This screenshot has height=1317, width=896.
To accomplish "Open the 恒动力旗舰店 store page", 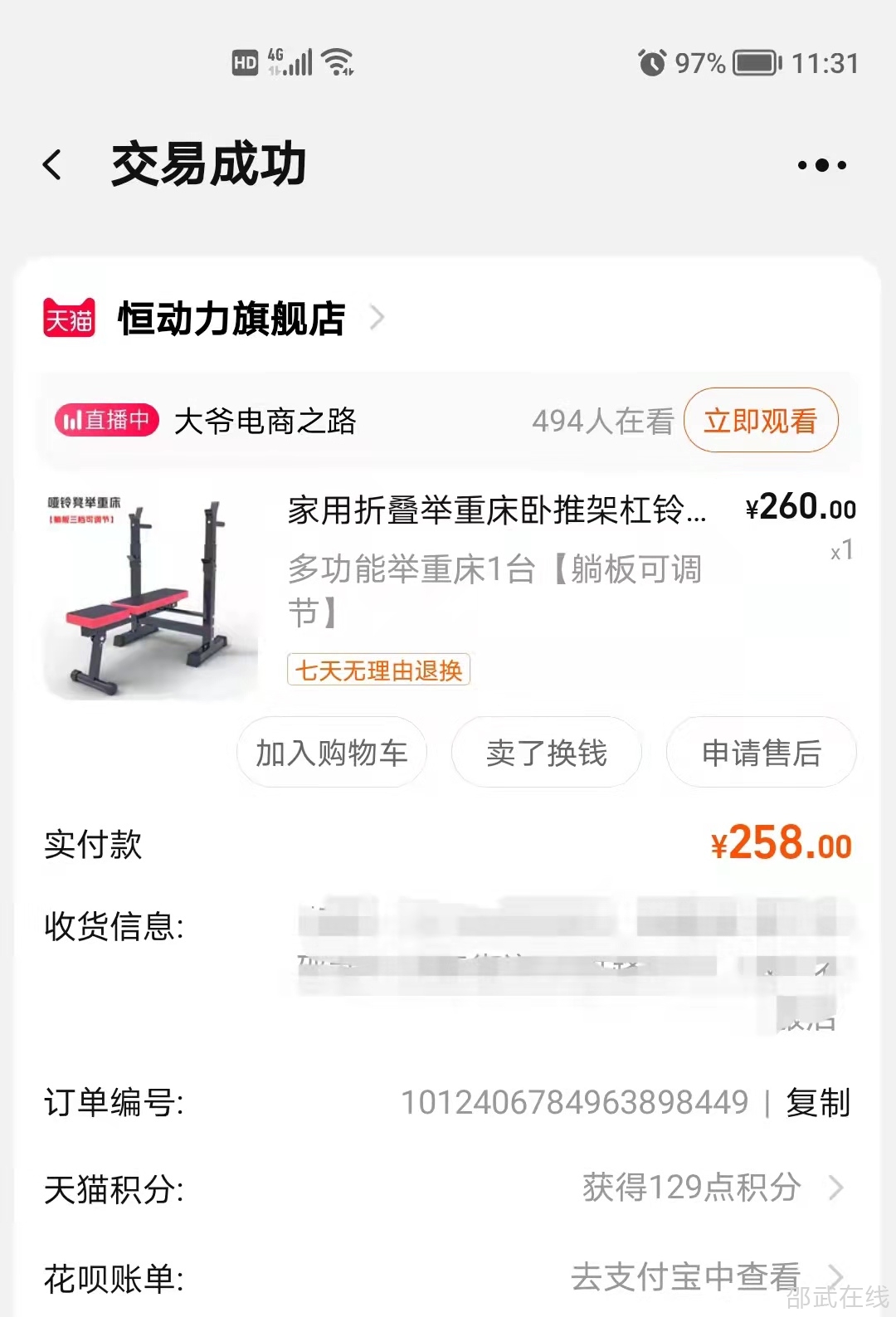I will pos(231,319).
